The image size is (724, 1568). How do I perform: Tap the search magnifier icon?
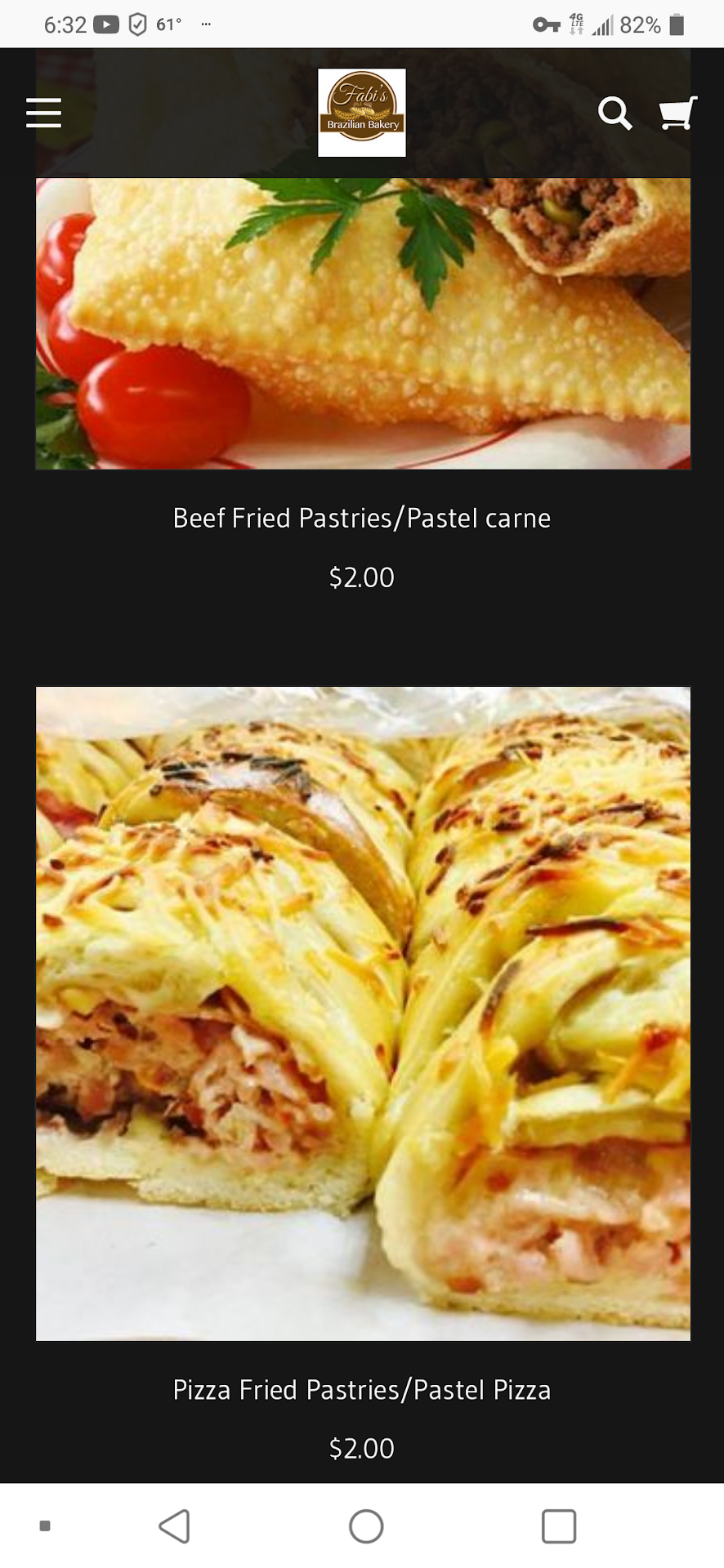615,114
